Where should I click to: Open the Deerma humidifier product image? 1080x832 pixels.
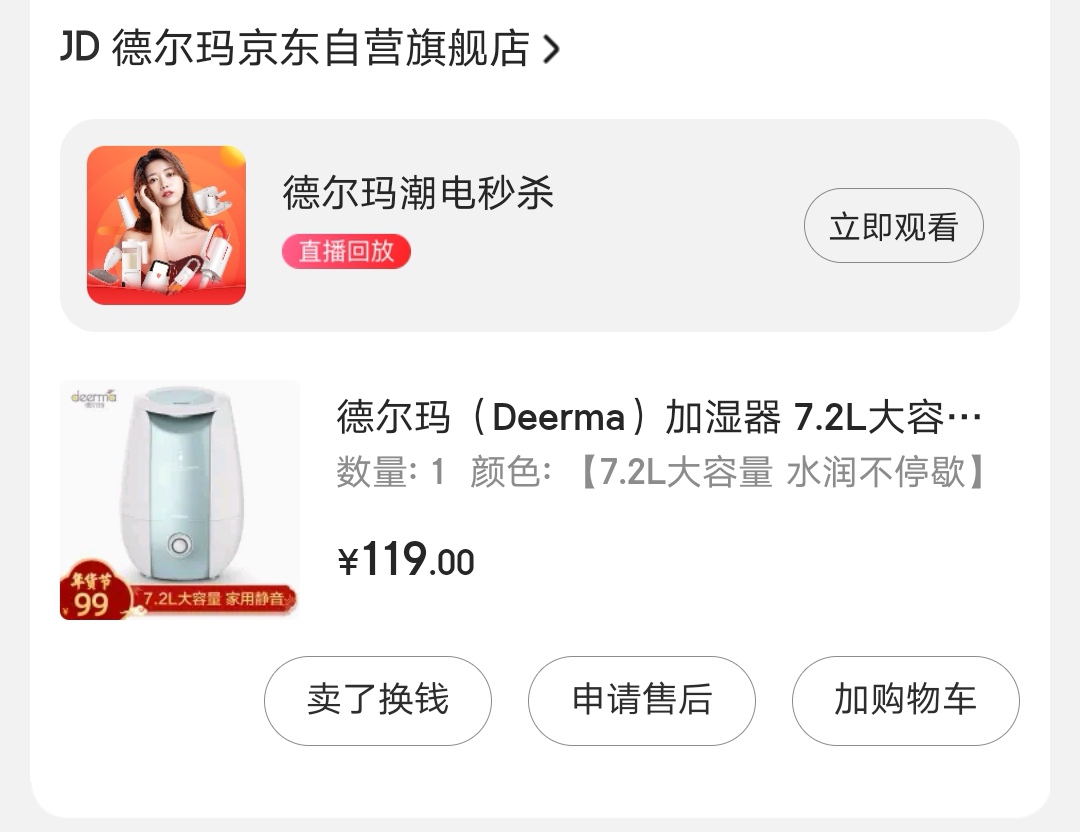[180, 500]
